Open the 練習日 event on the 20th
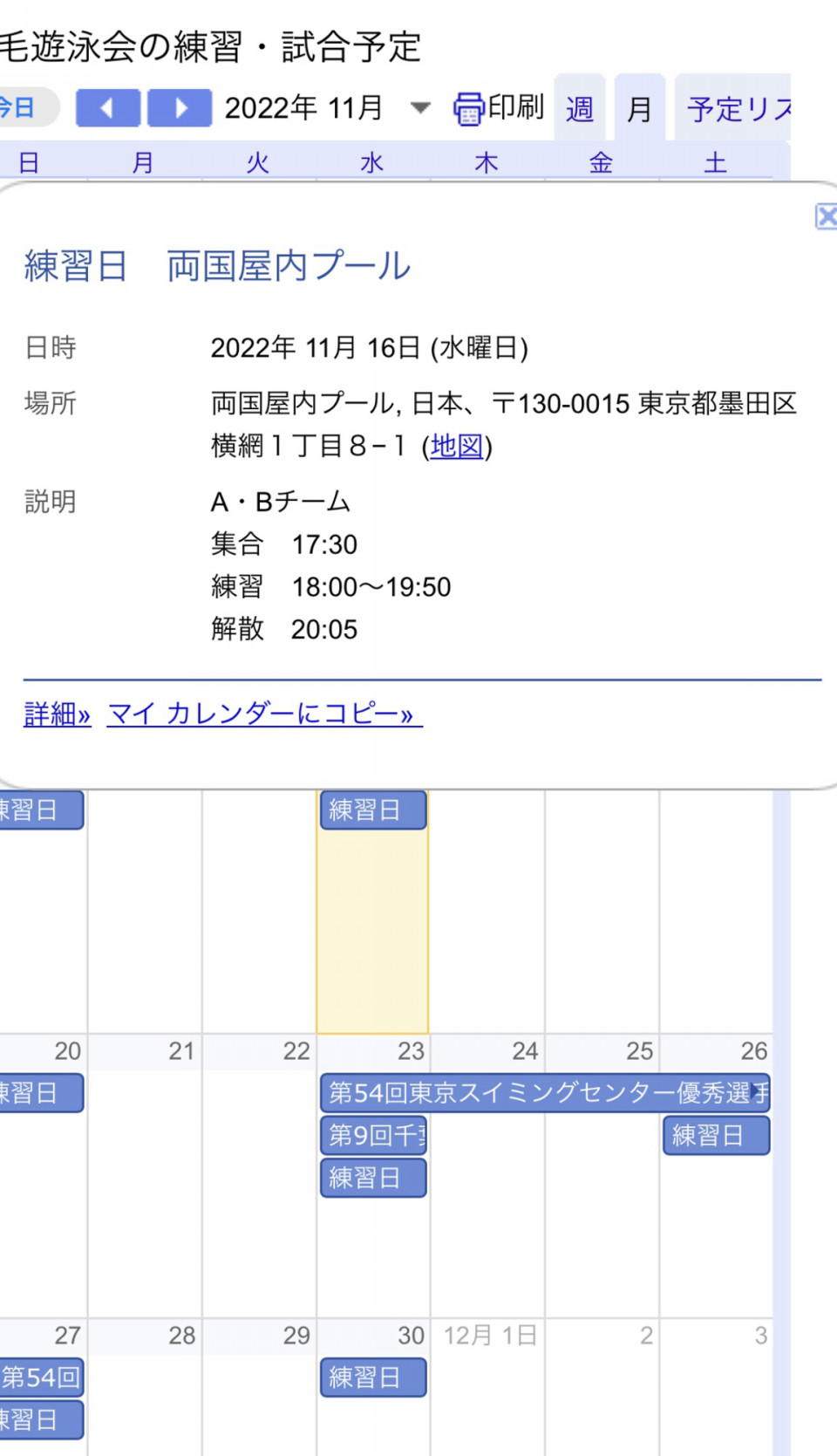Image resolution: width=837 pixels, height=1456 pixels. 40,1093
